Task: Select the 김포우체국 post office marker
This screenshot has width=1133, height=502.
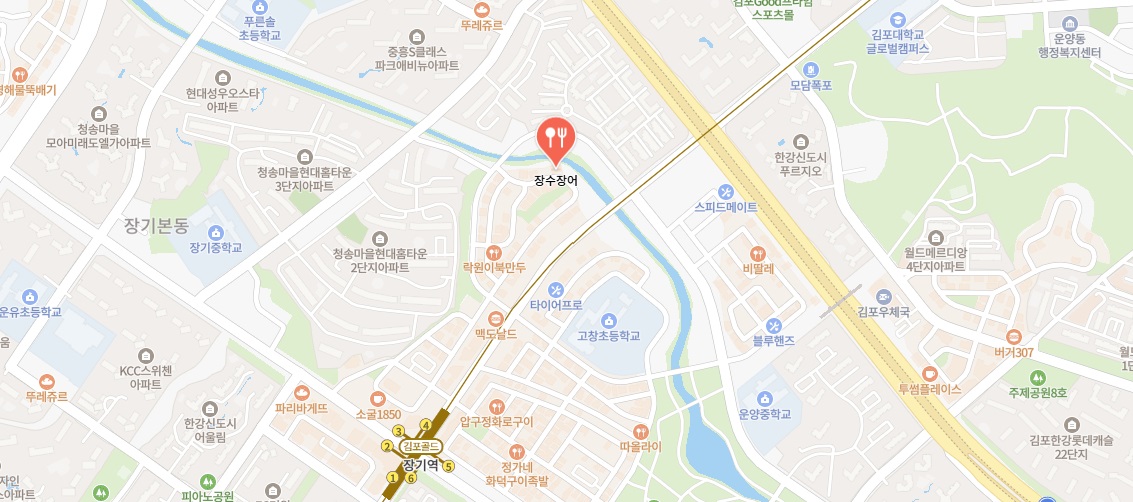Action: pyautogui.click(x=883, y=297)
